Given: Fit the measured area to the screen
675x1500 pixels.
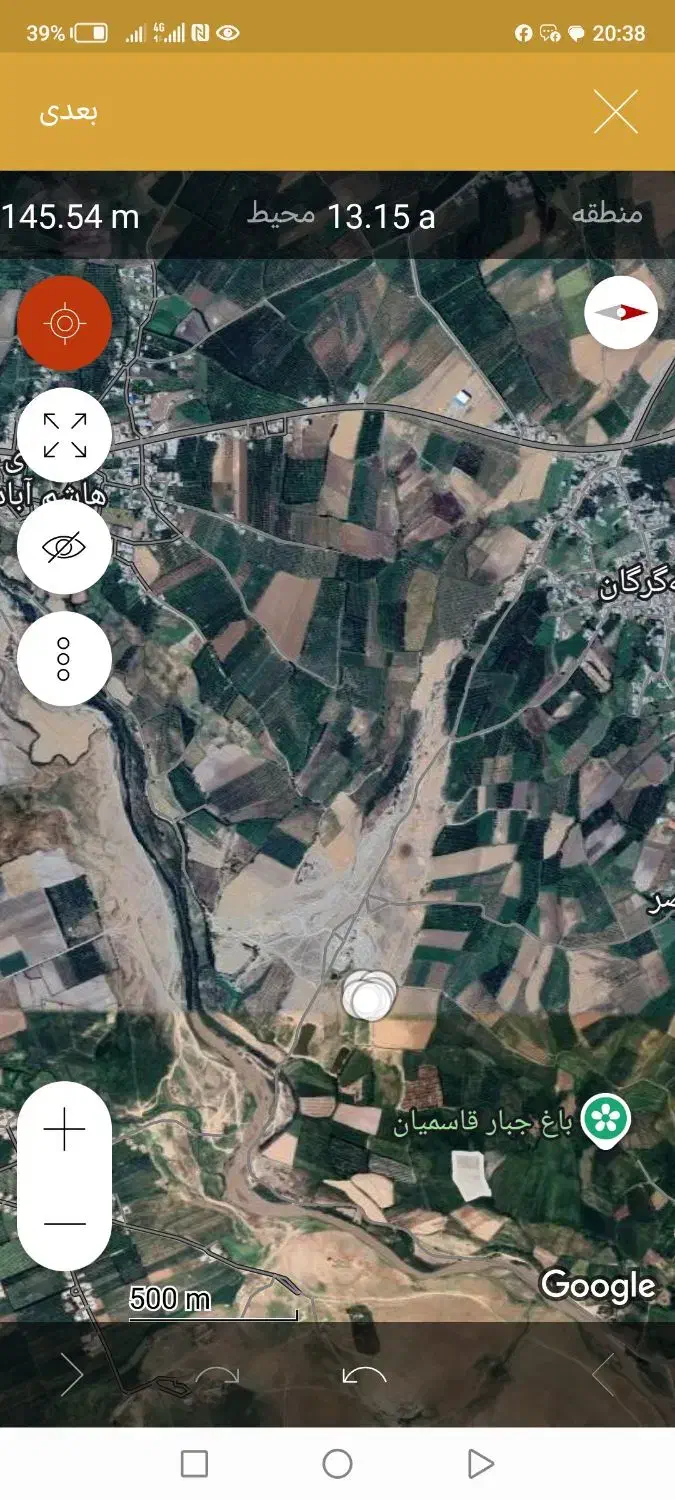Looking at the screenshot, I should (64, 435).
